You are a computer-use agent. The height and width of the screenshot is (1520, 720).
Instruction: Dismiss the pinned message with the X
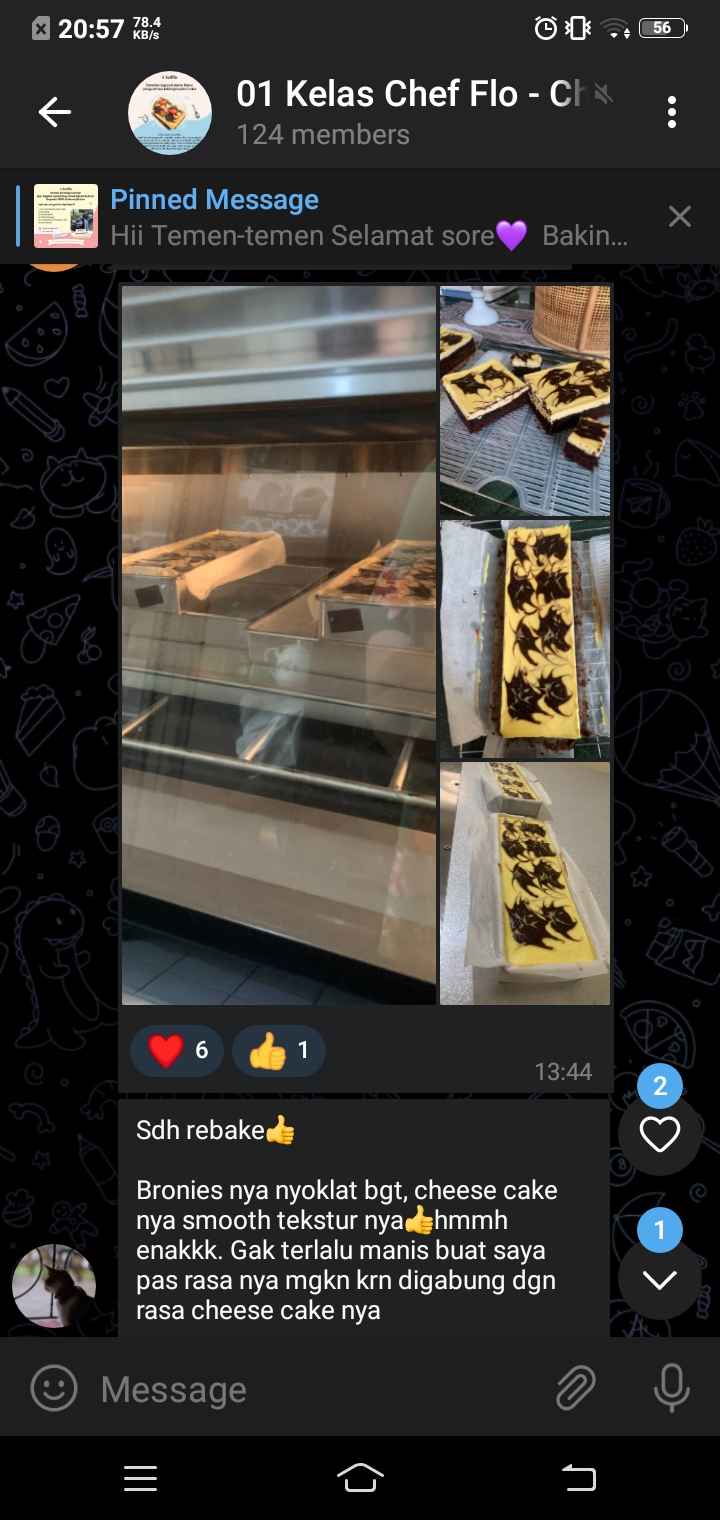point(679,215)
